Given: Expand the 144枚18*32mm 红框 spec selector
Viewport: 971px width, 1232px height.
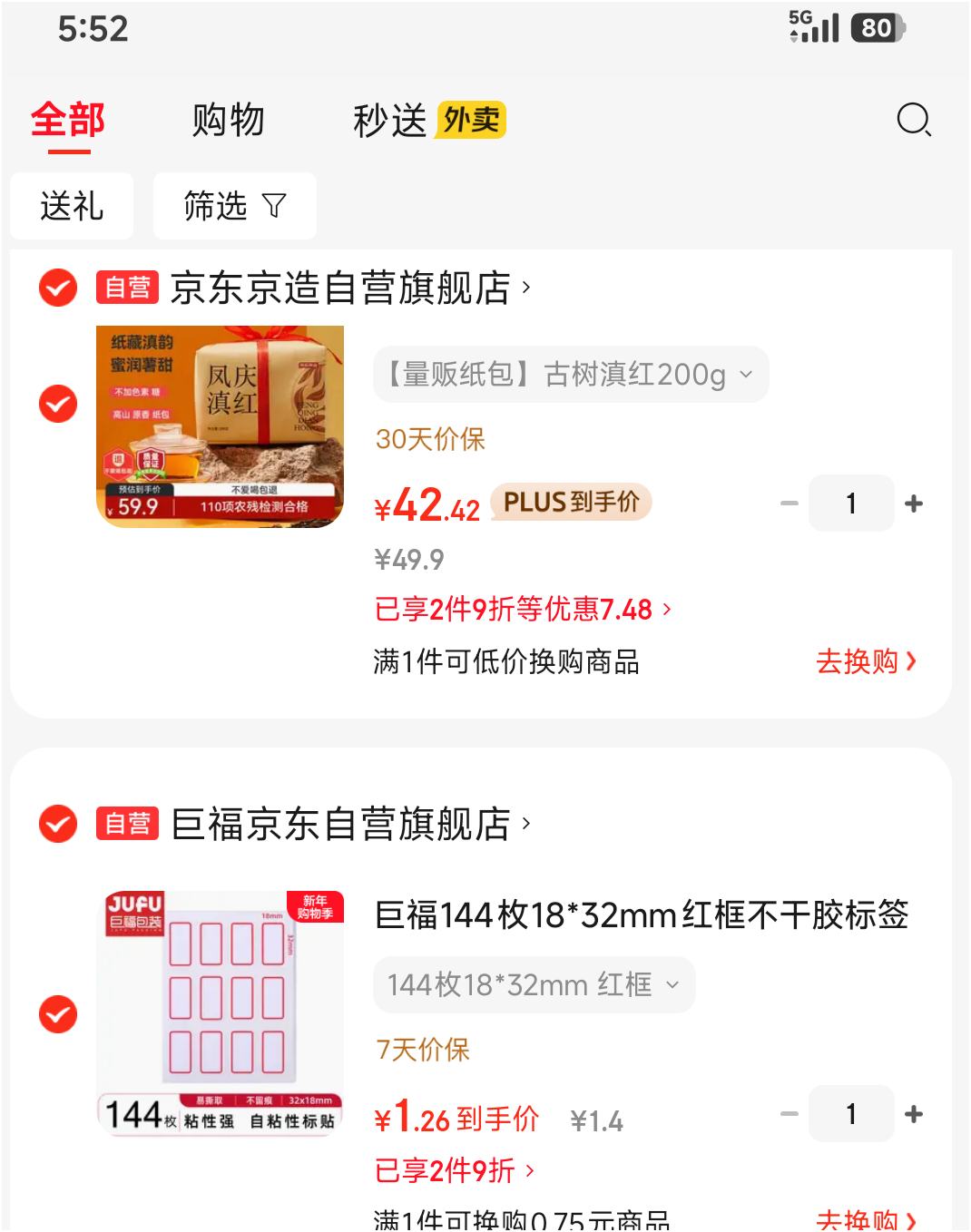Looking at the screenshot, I should tap(534, 984).
